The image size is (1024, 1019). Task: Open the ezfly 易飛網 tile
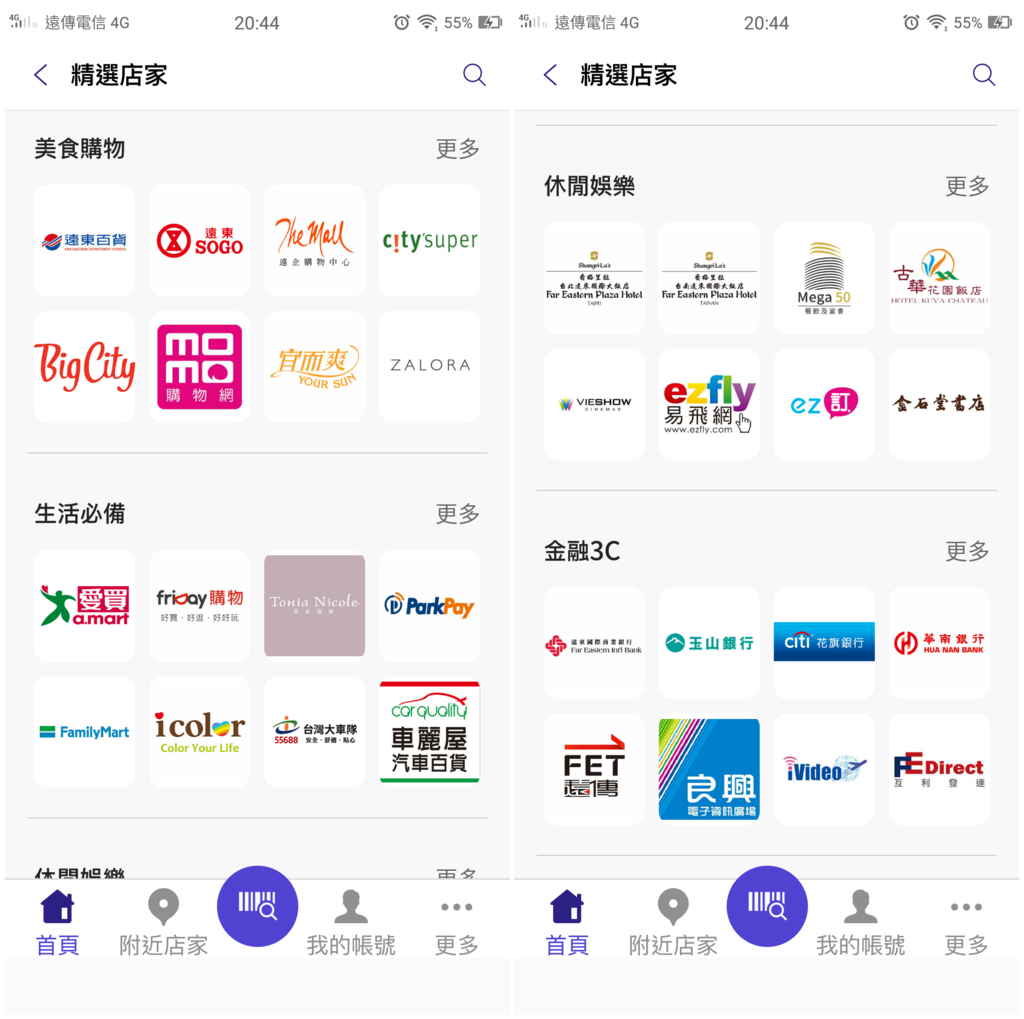click(x=709, y=404)
